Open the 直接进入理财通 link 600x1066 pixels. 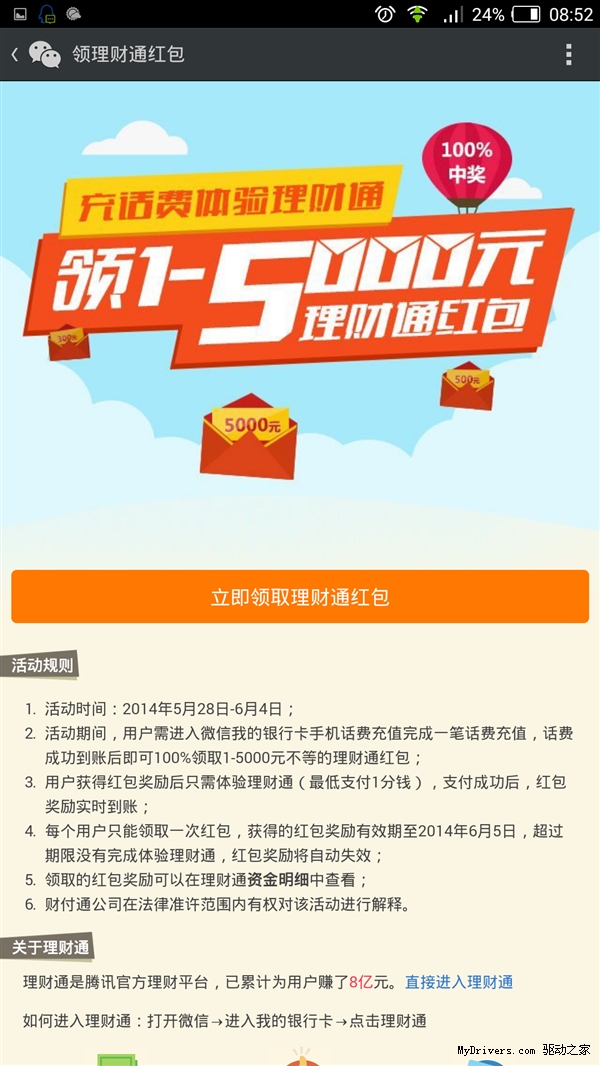459,982
